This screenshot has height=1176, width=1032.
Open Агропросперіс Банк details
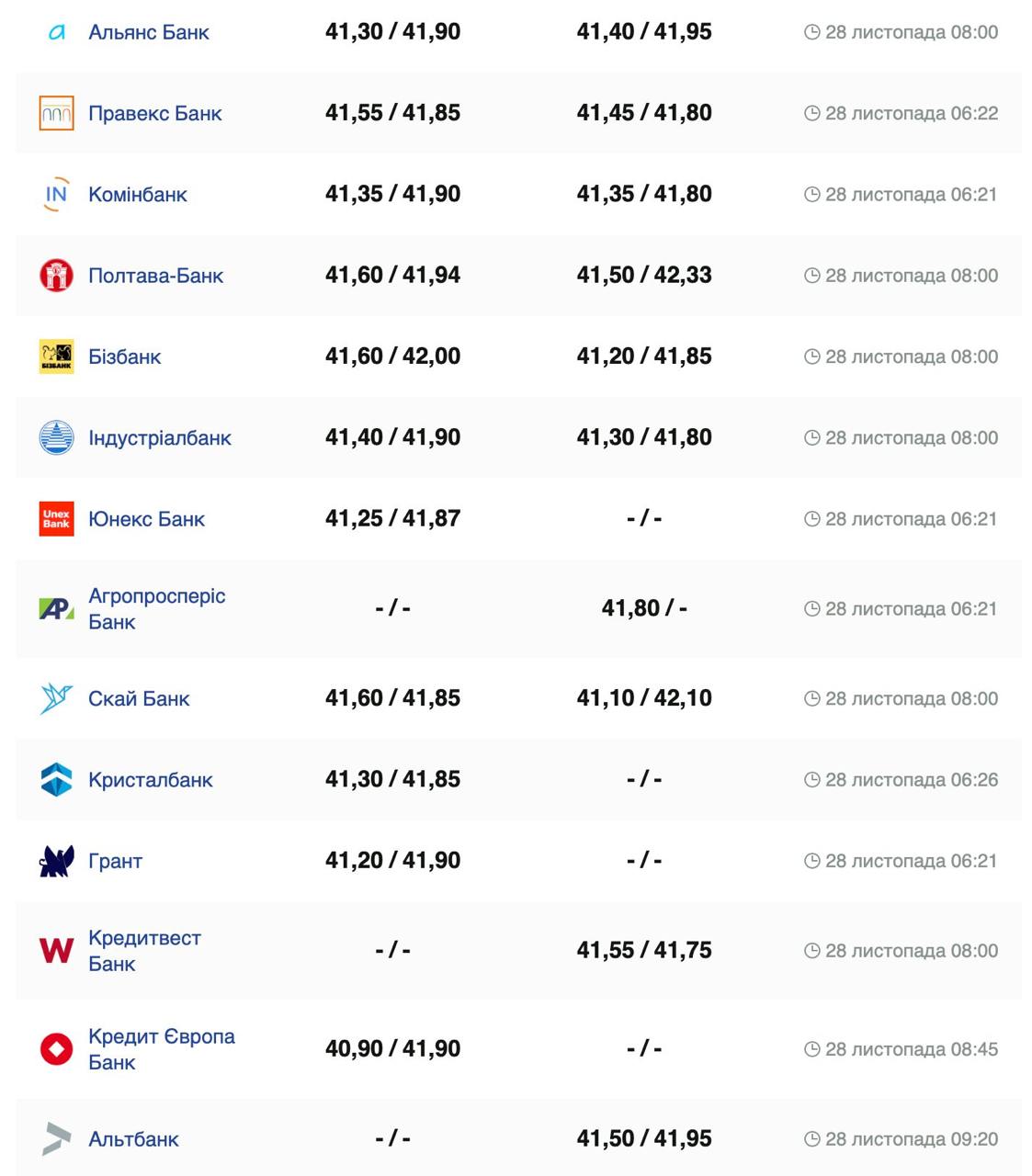(156, 608)
